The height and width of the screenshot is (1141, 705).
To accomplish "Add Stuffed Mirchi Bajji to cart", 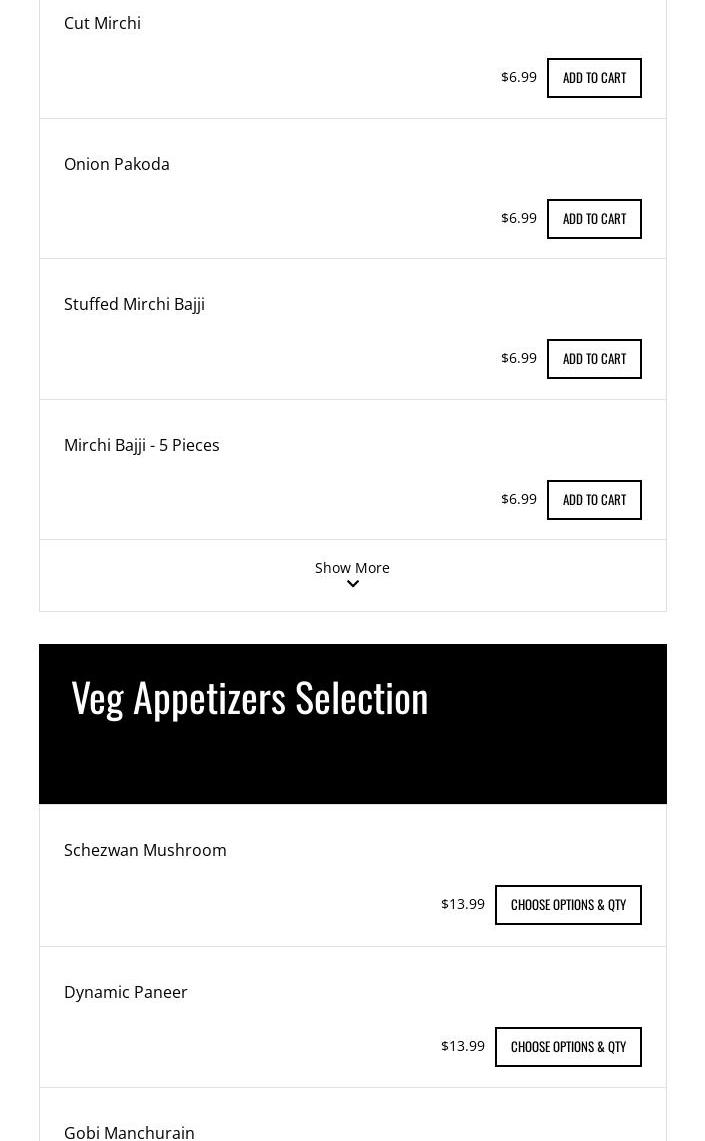I will (594, 359).
